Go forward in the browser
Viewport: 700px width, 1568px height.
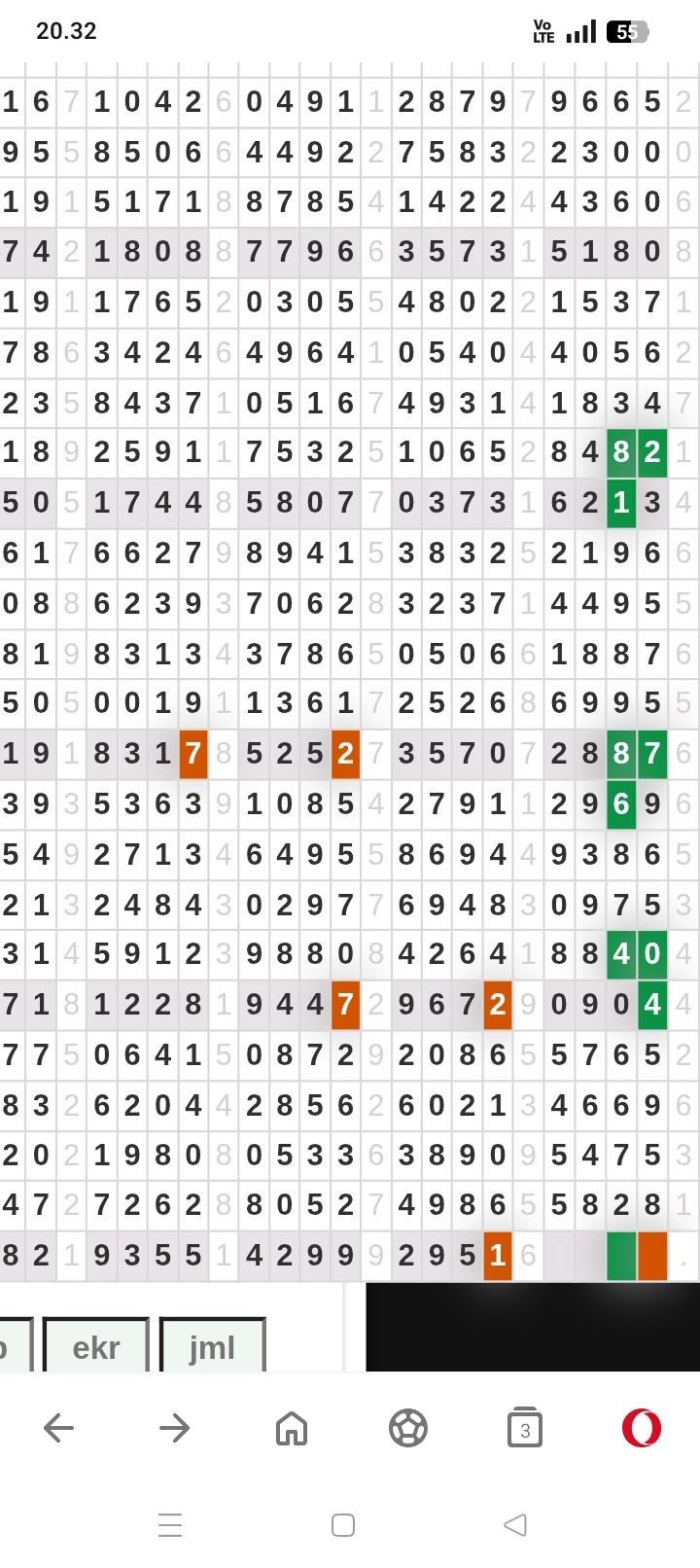(175, 1428)
